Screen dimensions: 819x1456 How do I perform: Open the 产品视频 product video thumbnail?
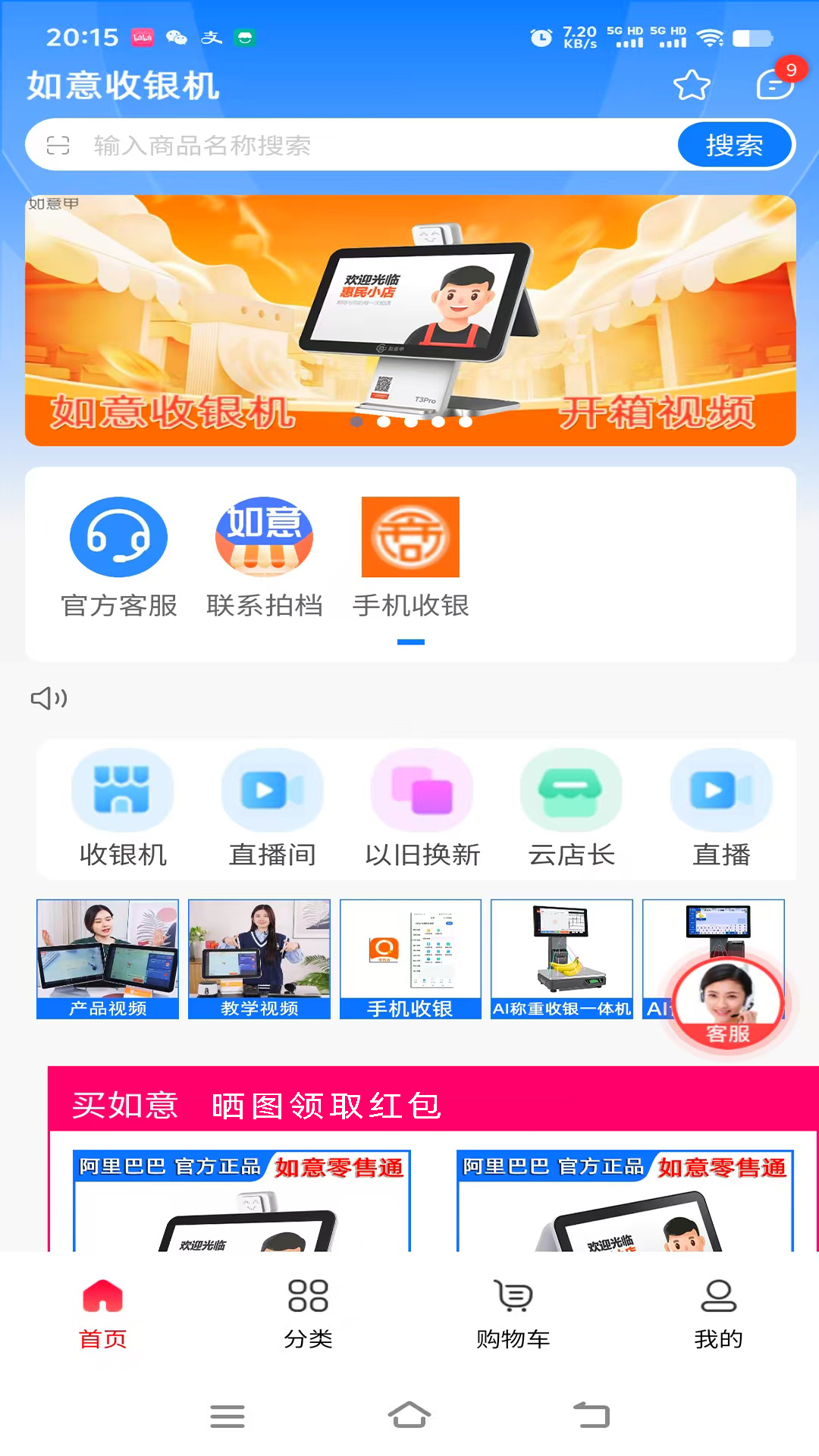[x=107, y=959]
